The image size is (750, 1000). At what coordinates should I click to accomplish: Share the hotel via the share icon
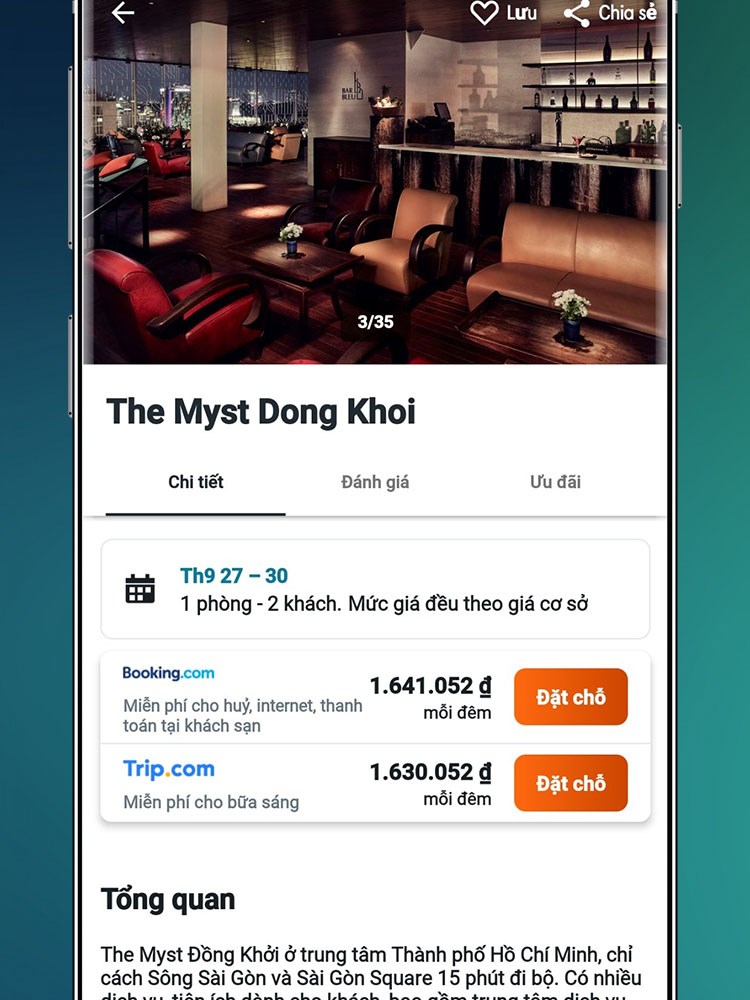(x=576, y=13)
